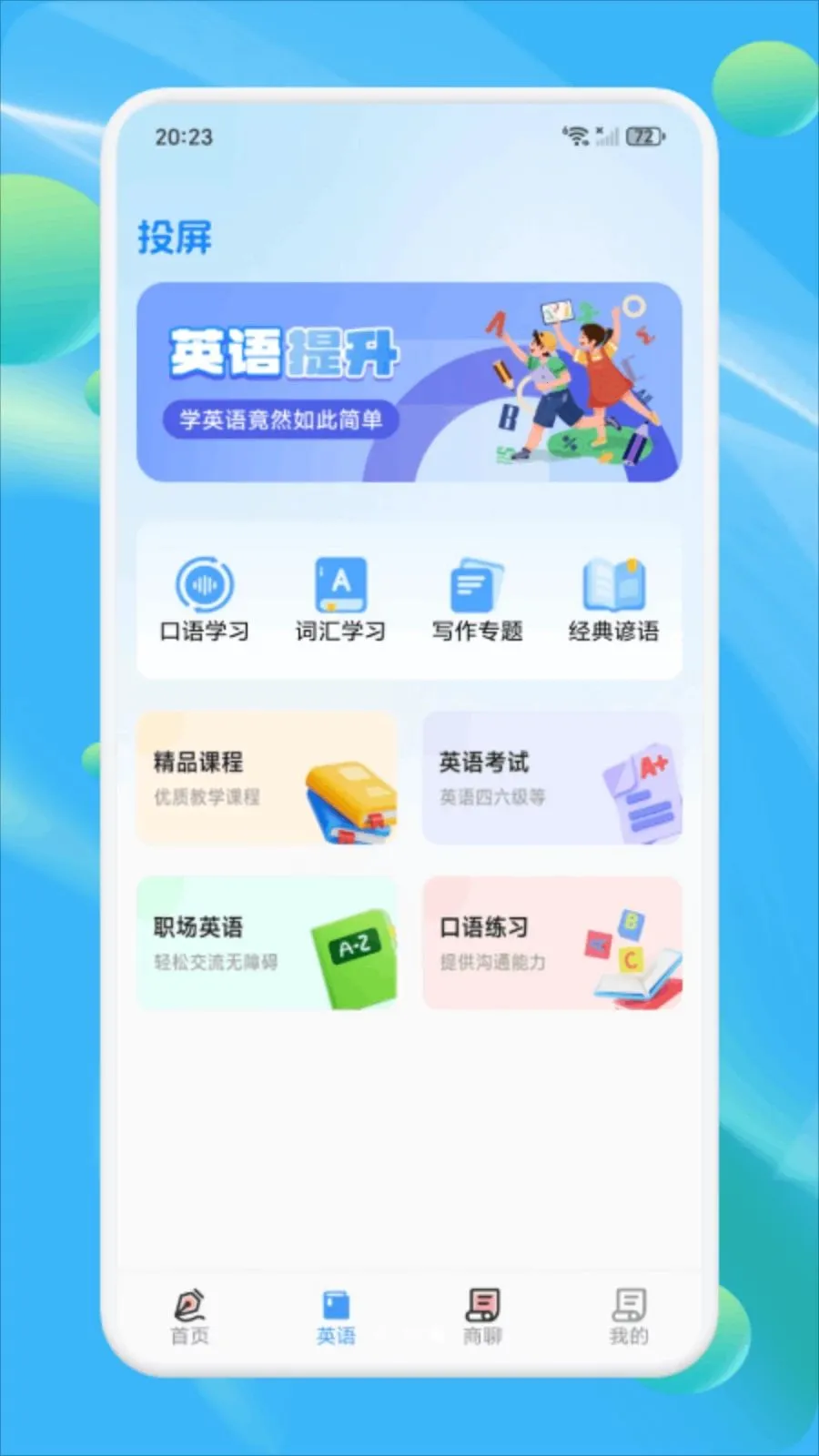
Task: Select the 词汇学习 vocabulary icon
Action: pos(340,585)
